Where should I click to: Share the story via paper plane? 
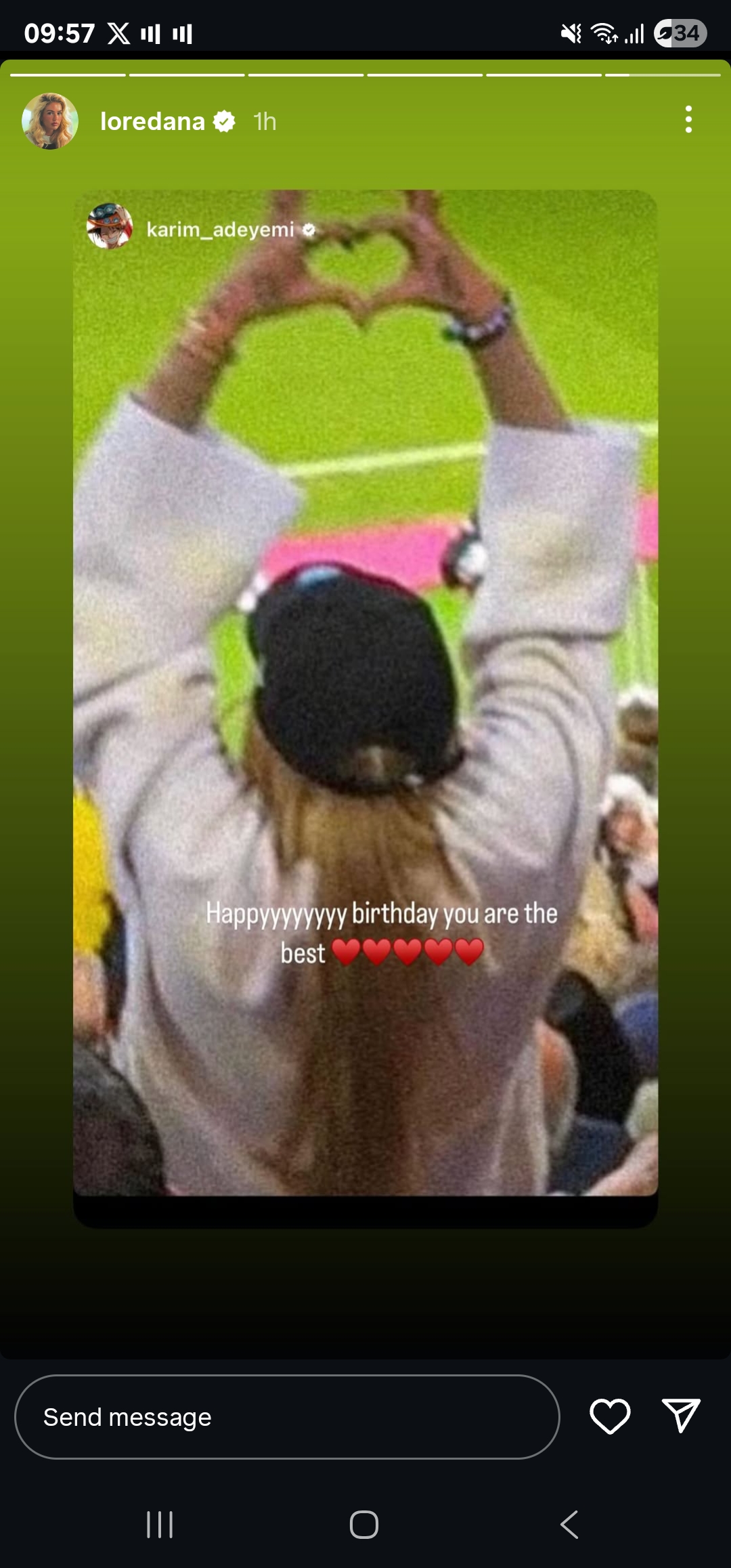(680, 1416)
